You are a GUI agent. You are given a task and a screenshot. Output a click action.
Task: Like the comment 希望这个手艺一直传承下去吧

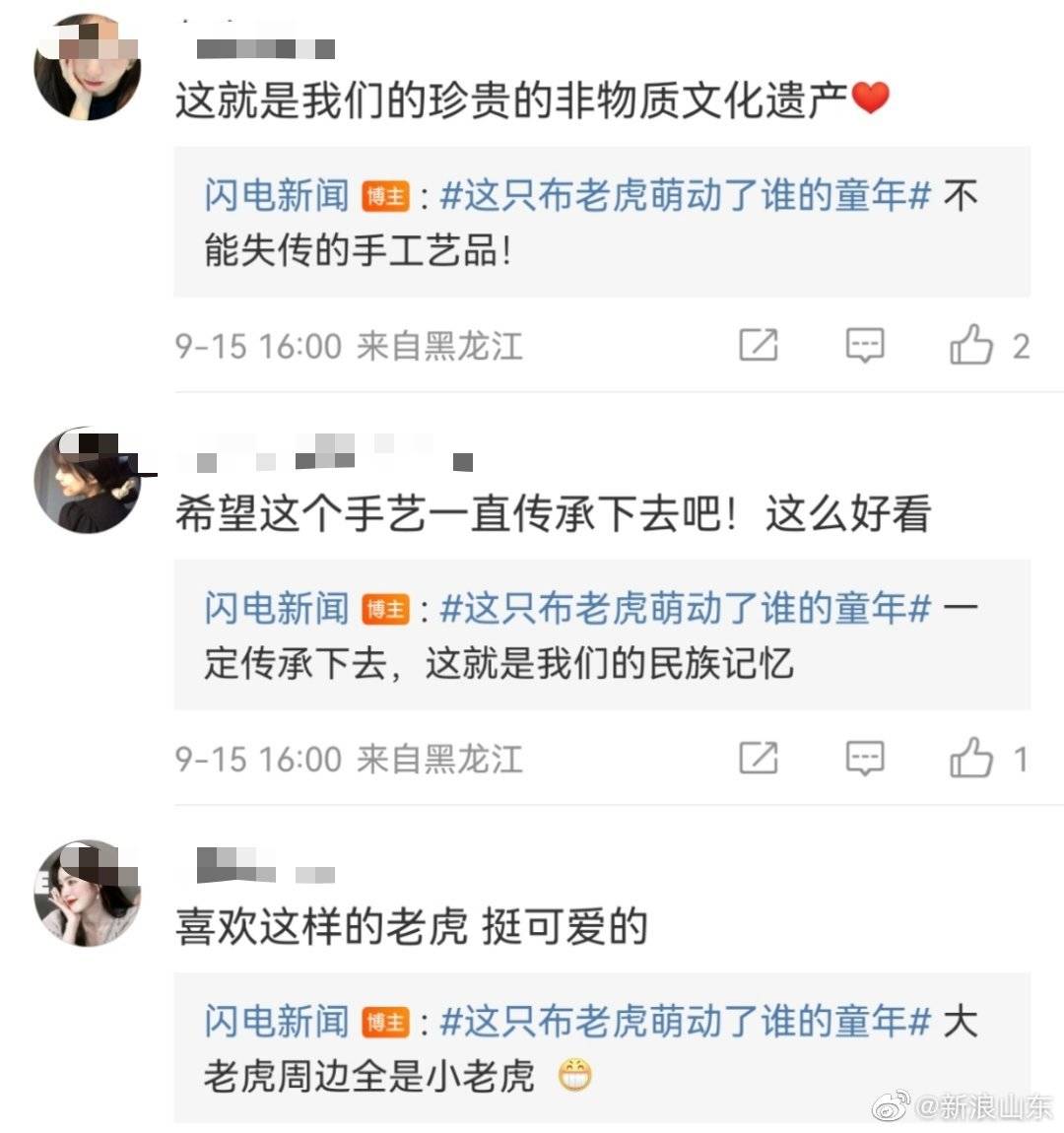click(971, 758)
